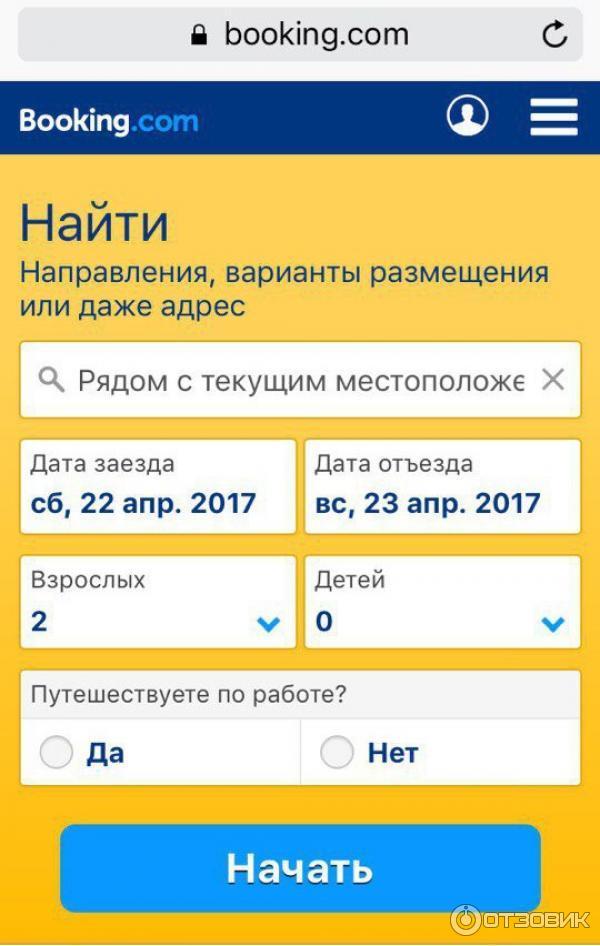Reload the booking.com page
Viewport: 600px width, 946px height.
pos(554,35)
